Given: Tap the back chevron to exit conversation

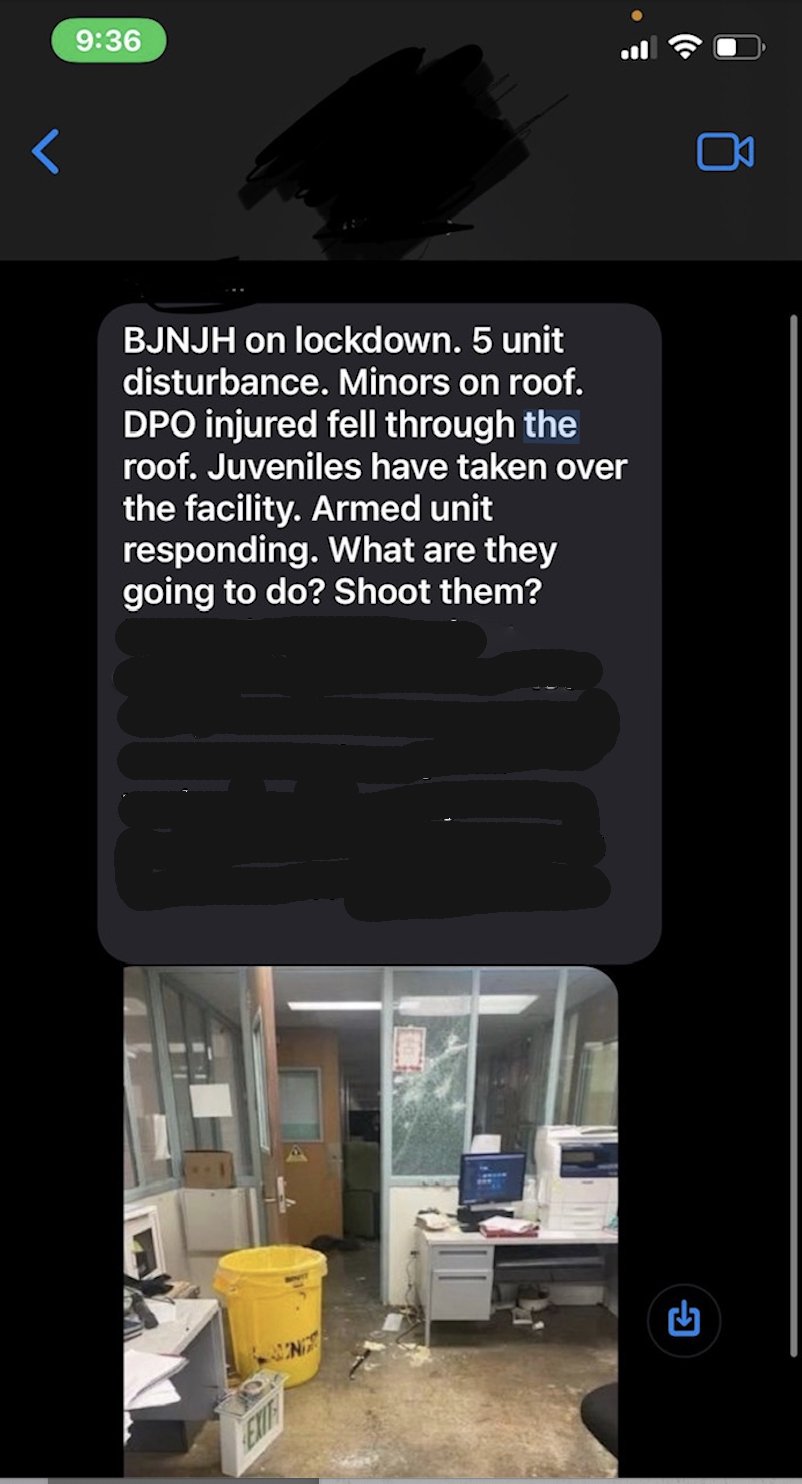Looking at the screenshot, I should [45, 152].
